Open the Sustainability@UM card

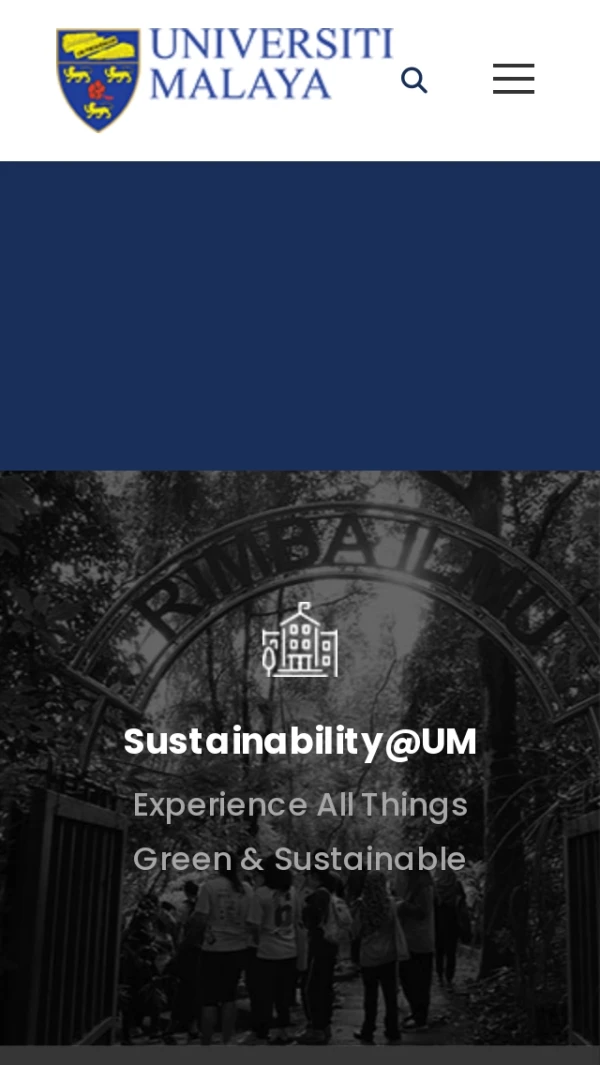pos(300,741)
